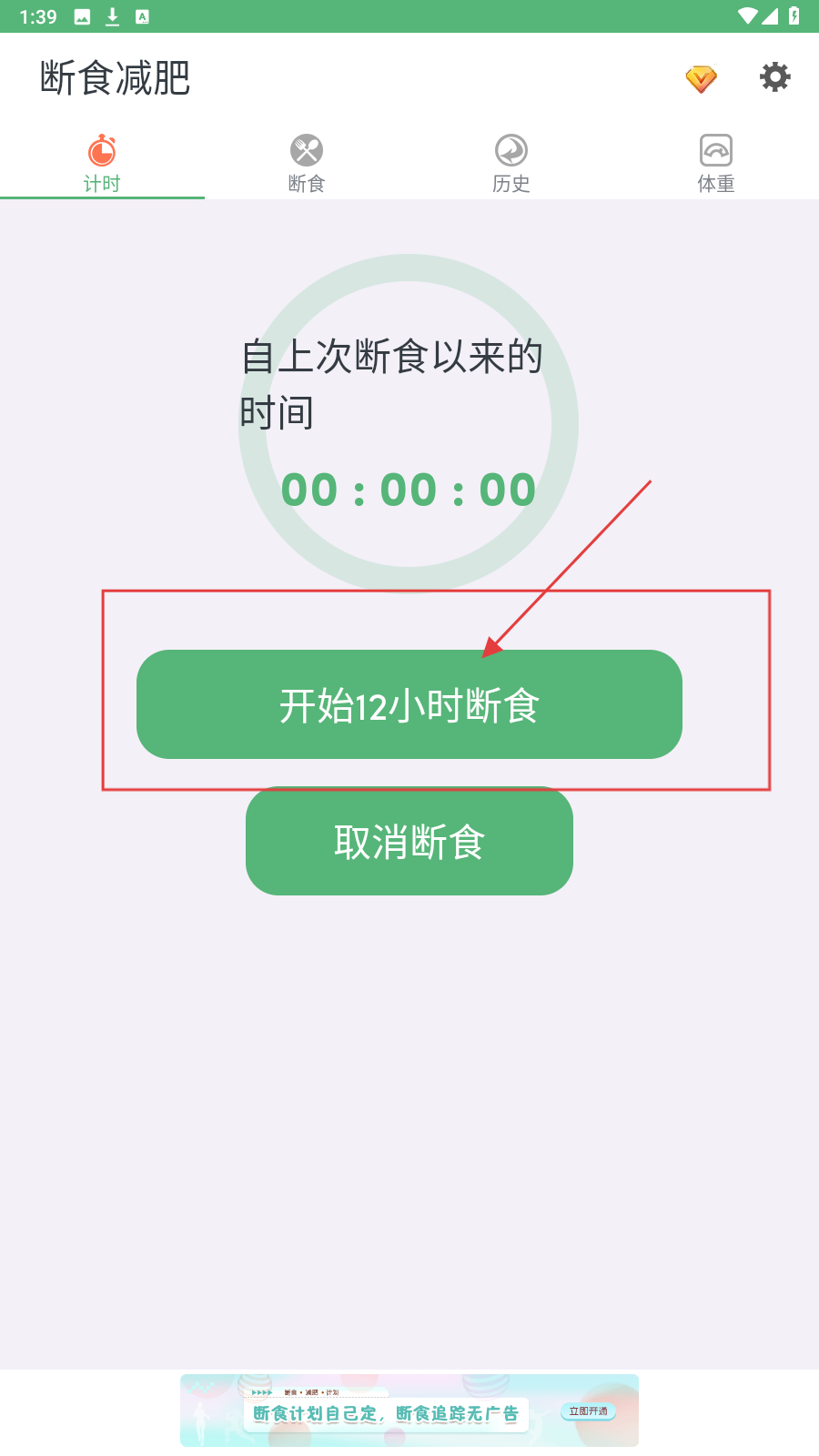Tap 立即开通 in the bottom banner
The width and height of the screenshot is (819, 1456).
pyautogui.click(x=588, y=1411)
